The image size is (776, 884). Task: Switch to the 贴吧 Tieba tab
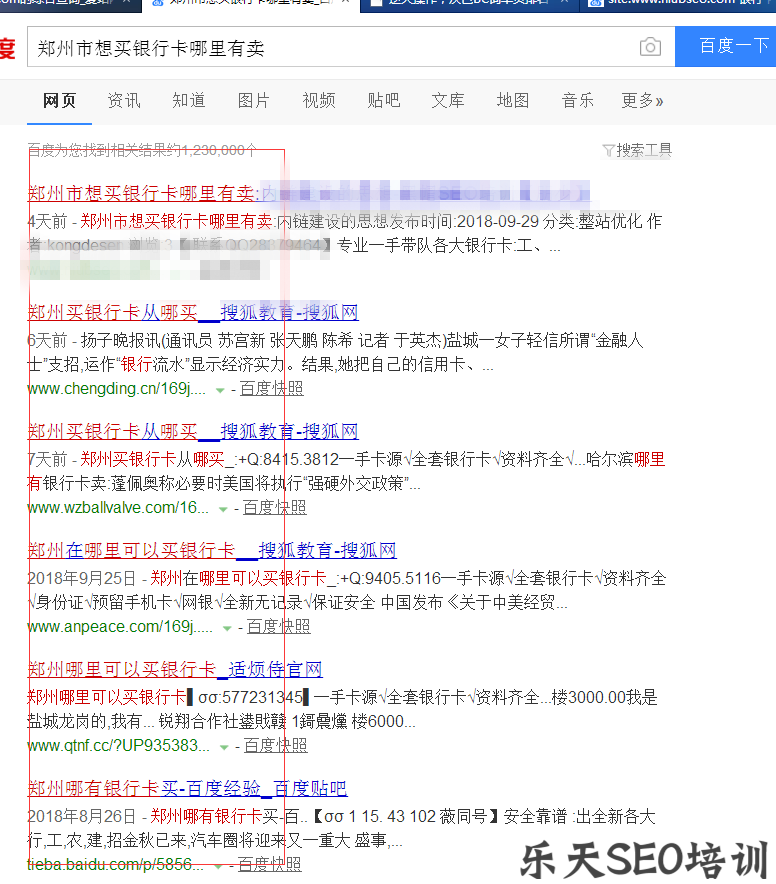pyautogui.click(x=383, y=101)
